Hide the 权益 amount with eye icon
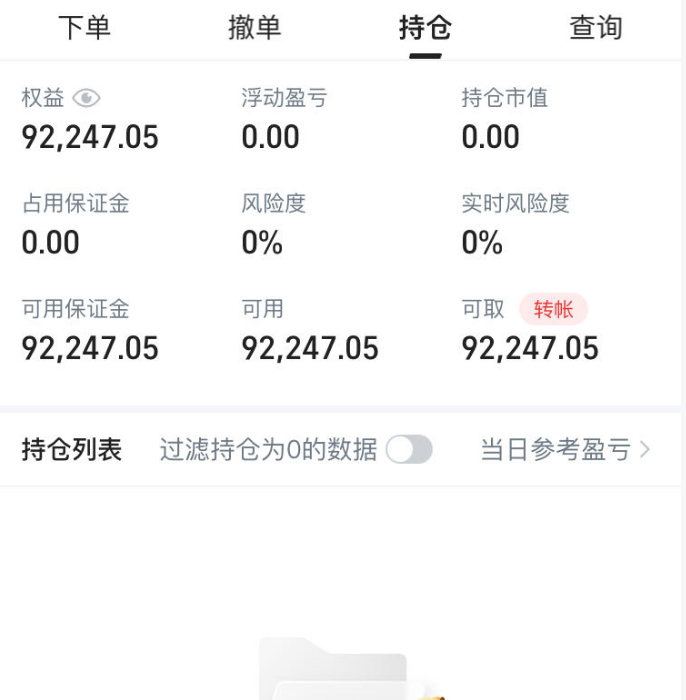 tap(87, 98)
